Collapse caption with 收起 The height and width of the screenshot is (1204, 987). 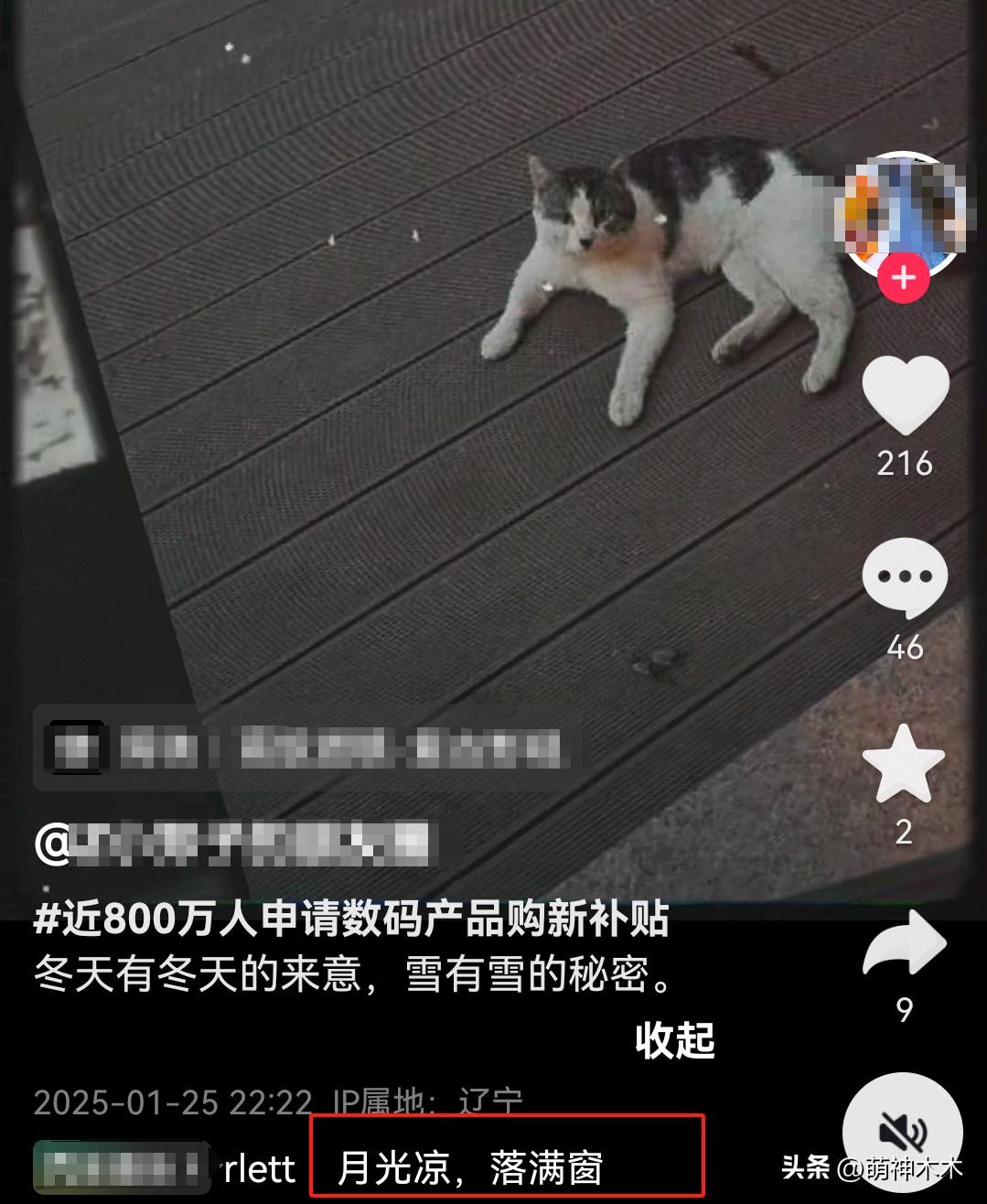click(675, 1040)
